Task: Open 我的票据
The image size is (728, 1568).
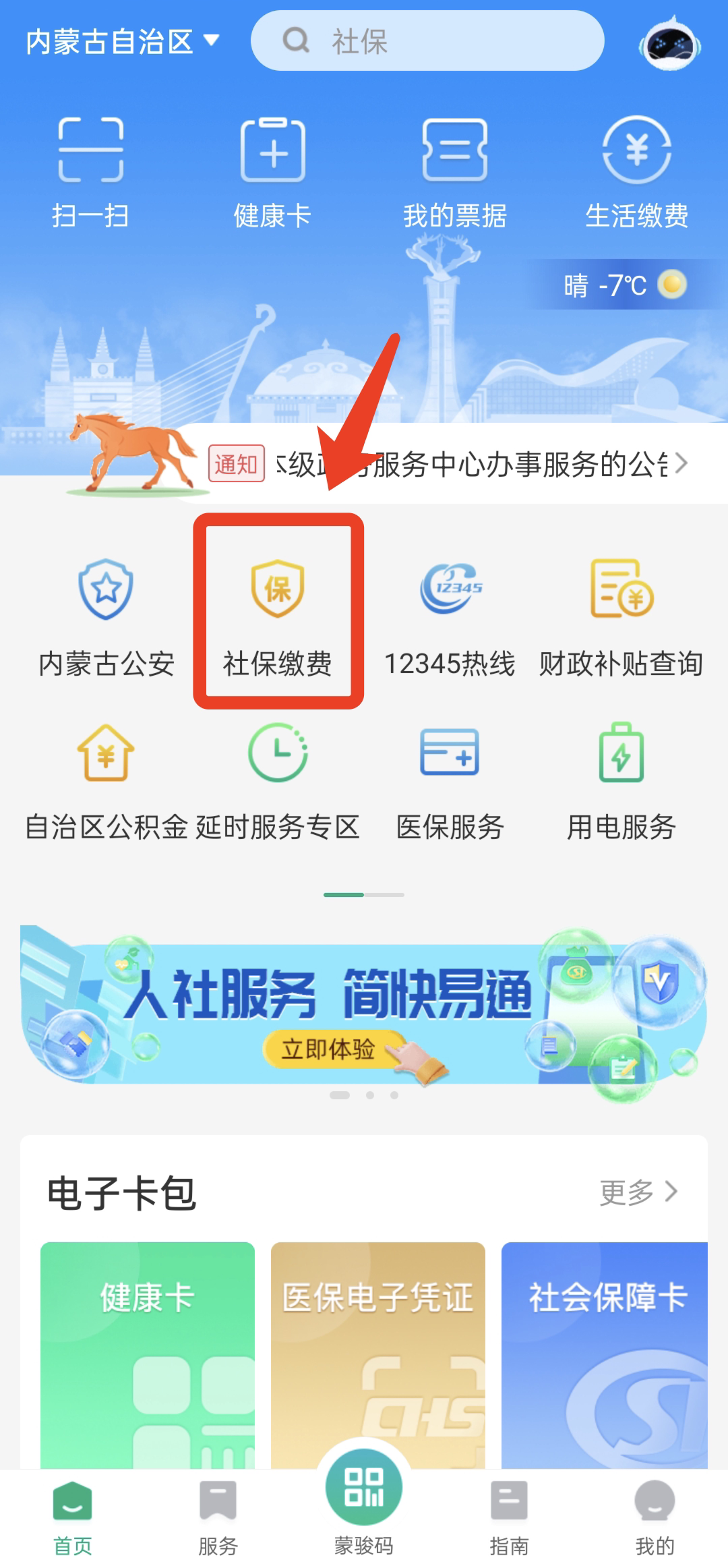Action: [454, 172]
